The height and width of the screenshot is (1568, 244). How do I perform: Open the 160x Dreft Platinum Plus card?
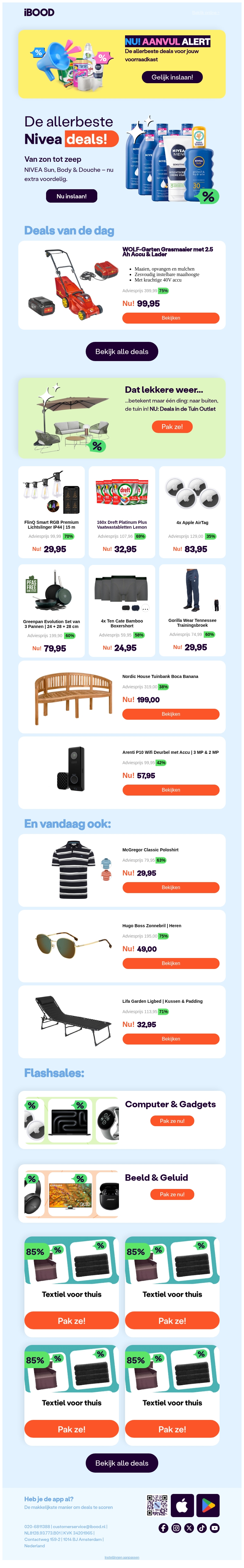(x=121, y=511)
